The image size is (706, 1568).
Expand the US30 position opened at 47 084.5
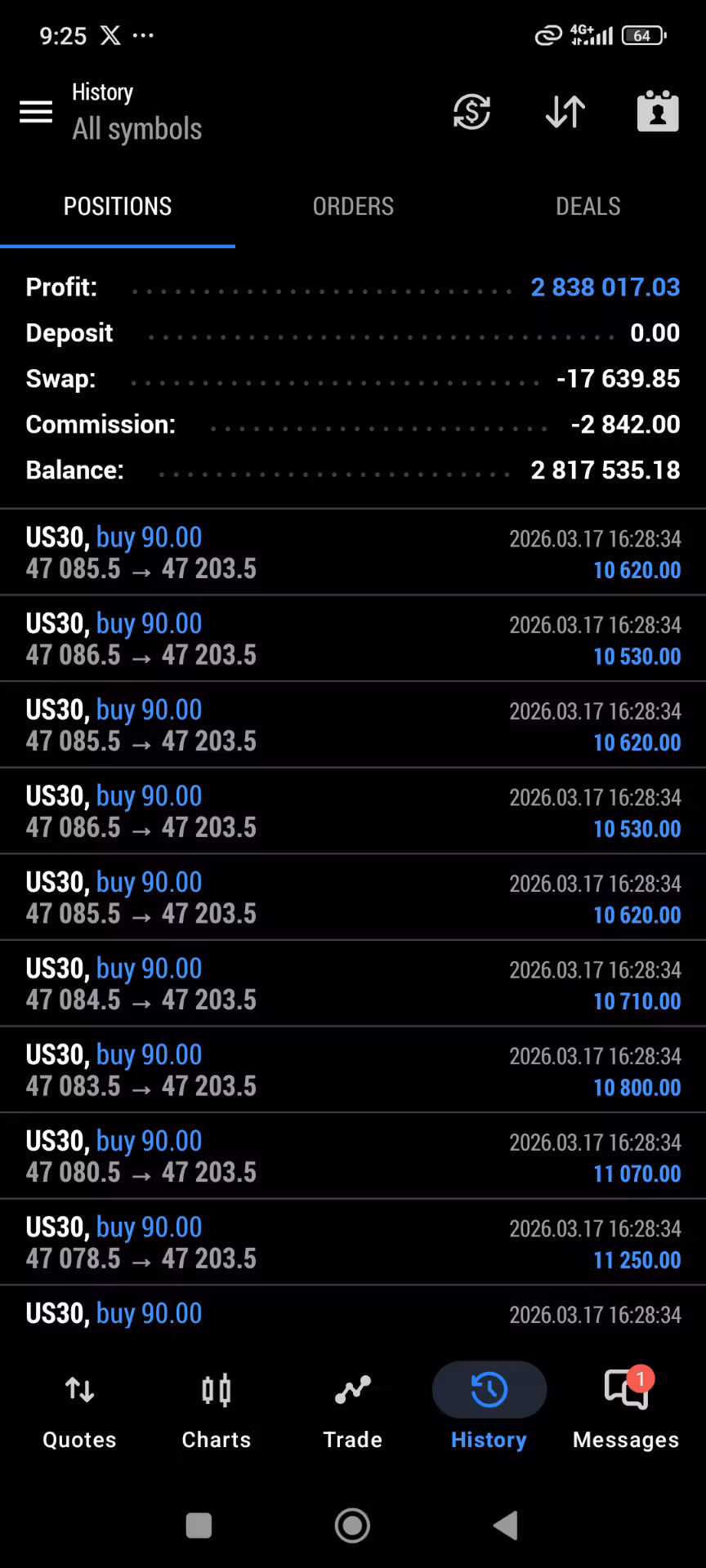tap(353, 983)
